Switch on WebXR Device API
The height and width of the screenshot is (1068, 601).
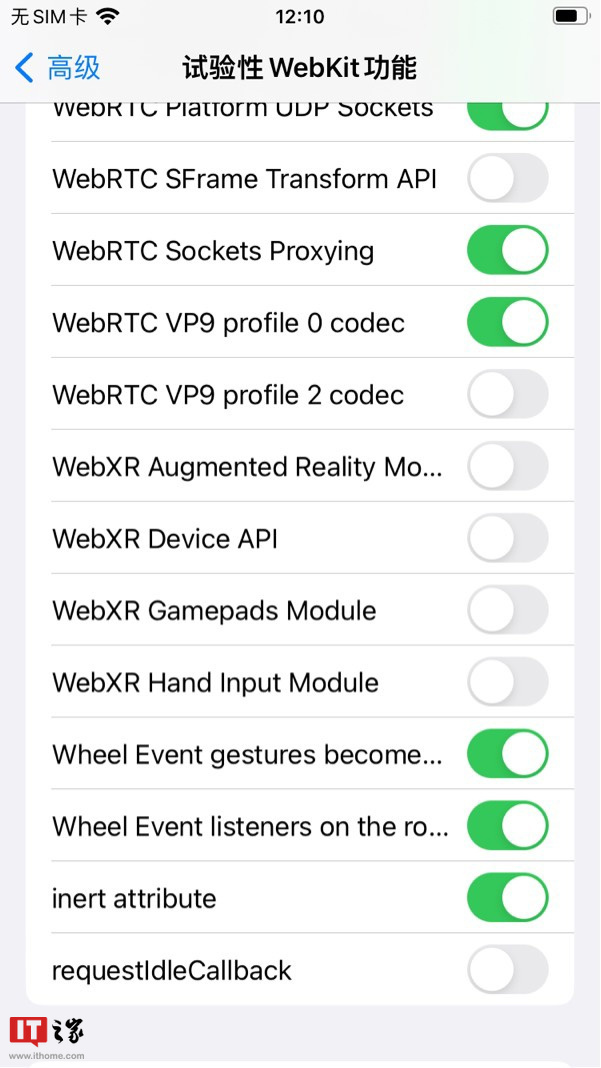(x=507, y=539)
